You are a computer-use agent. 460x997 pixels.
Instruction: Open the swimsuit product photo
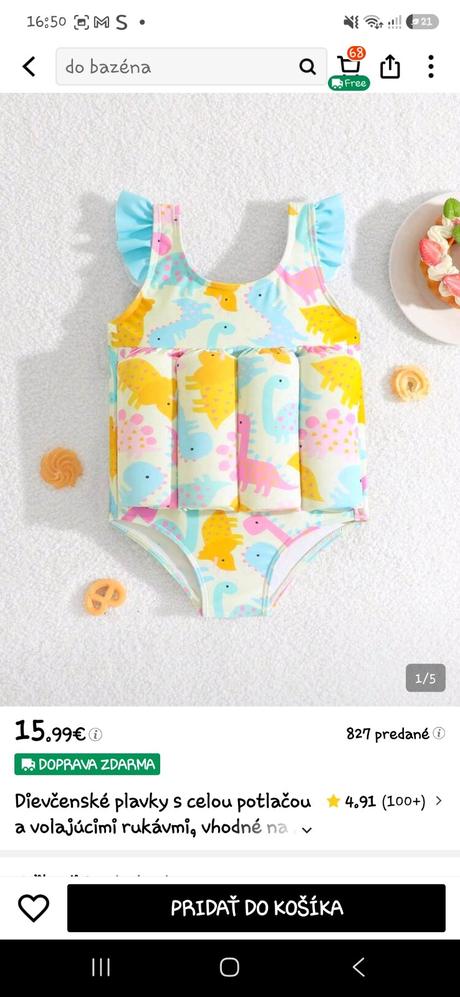coord(230,399)
